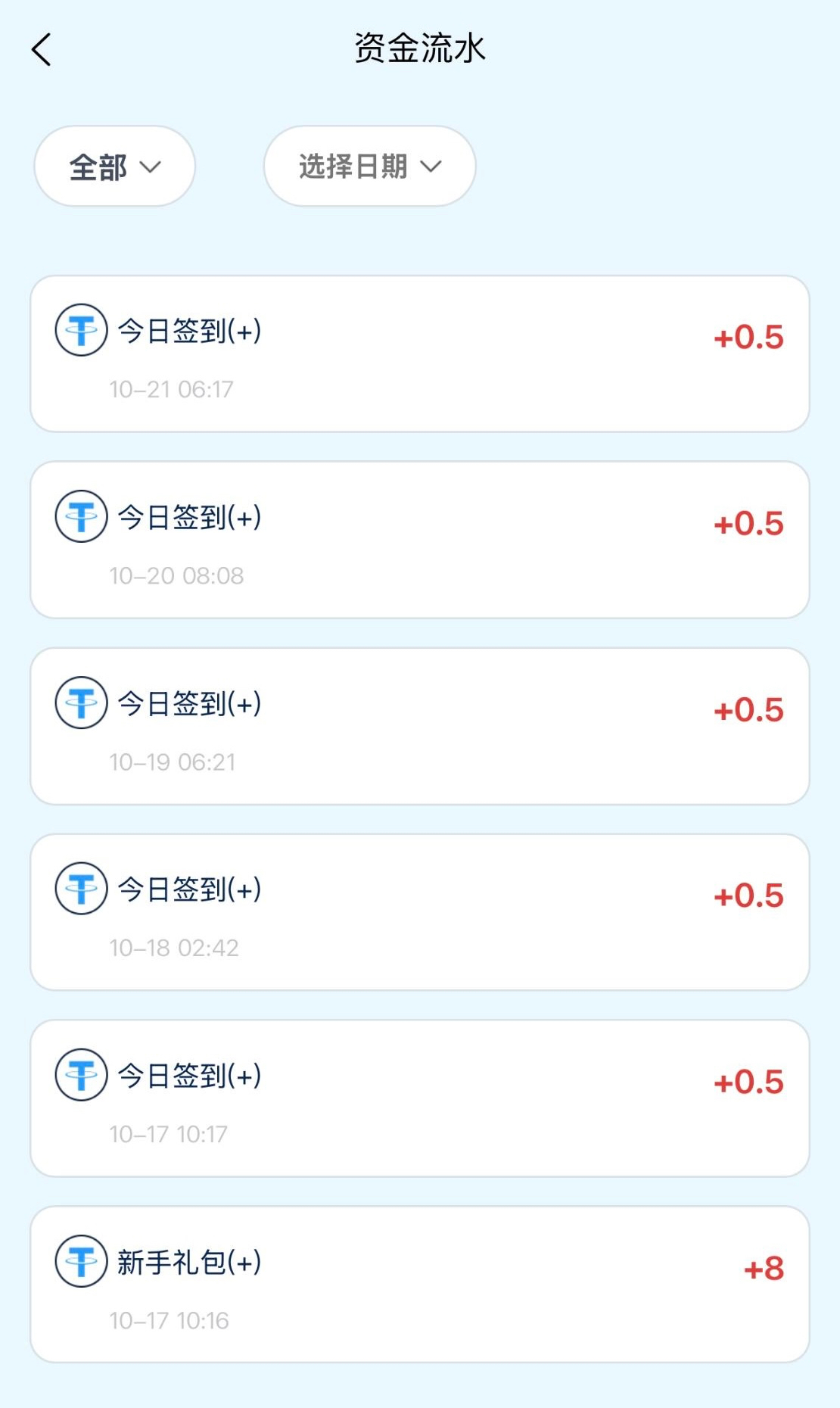Open the 选择日期 date picker
Viewport: 840px width, 1408px height.
pyautogui.click(x=369, y=167)
